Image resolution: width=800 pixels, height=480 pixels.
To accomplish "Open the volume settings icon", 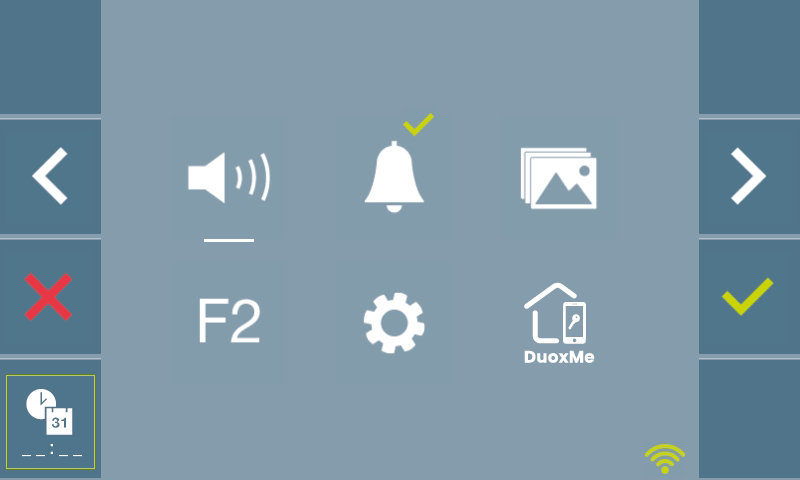I will click(229, 179).
